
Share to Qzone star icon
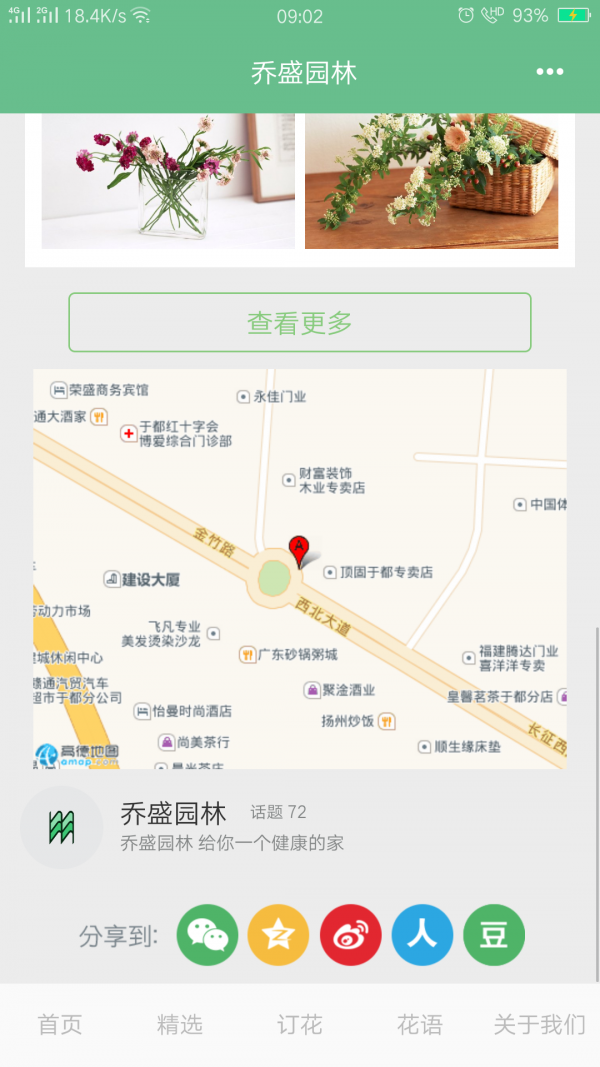(279, 935)
